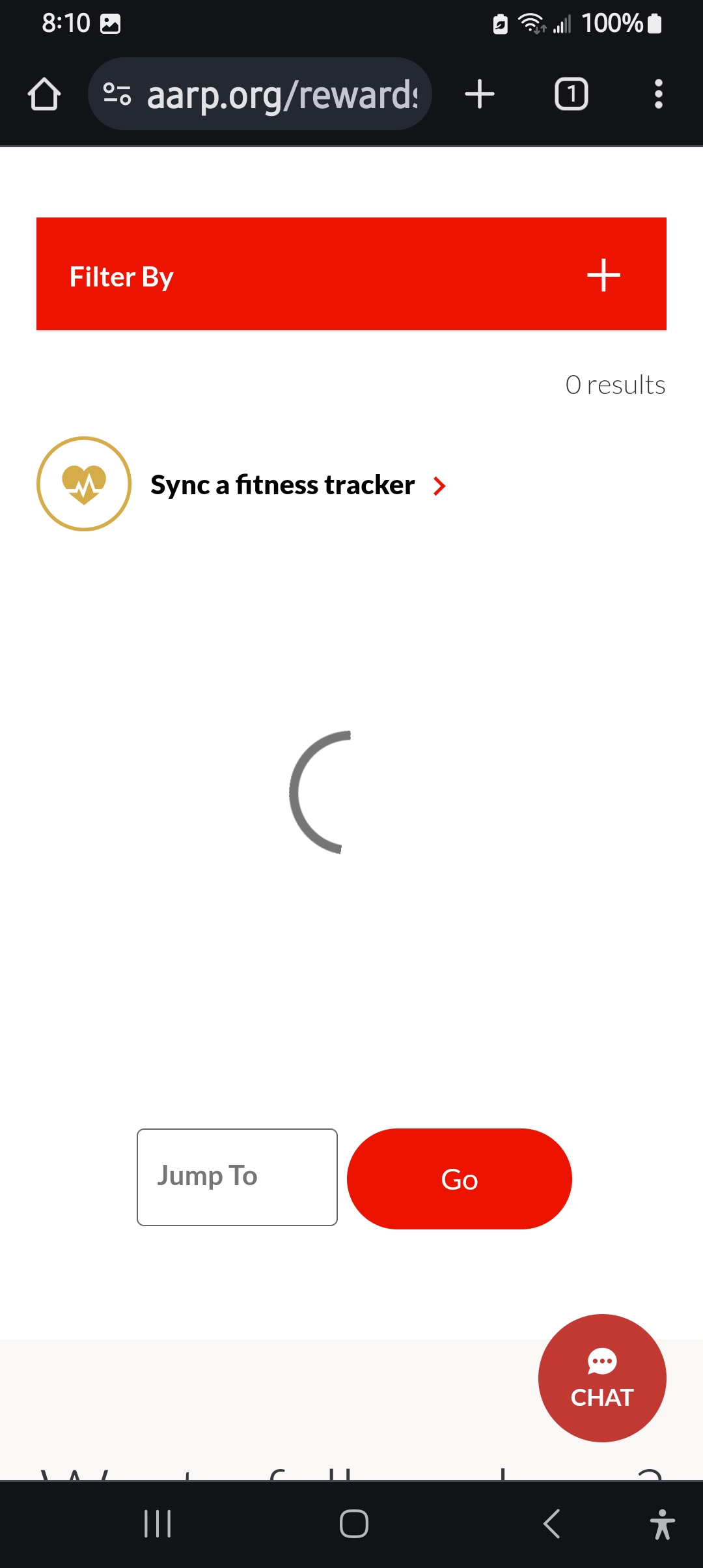Viewport: 703px width, 1568px height.
Task: Go to the browser home page
Action: [x=44, y=94]
